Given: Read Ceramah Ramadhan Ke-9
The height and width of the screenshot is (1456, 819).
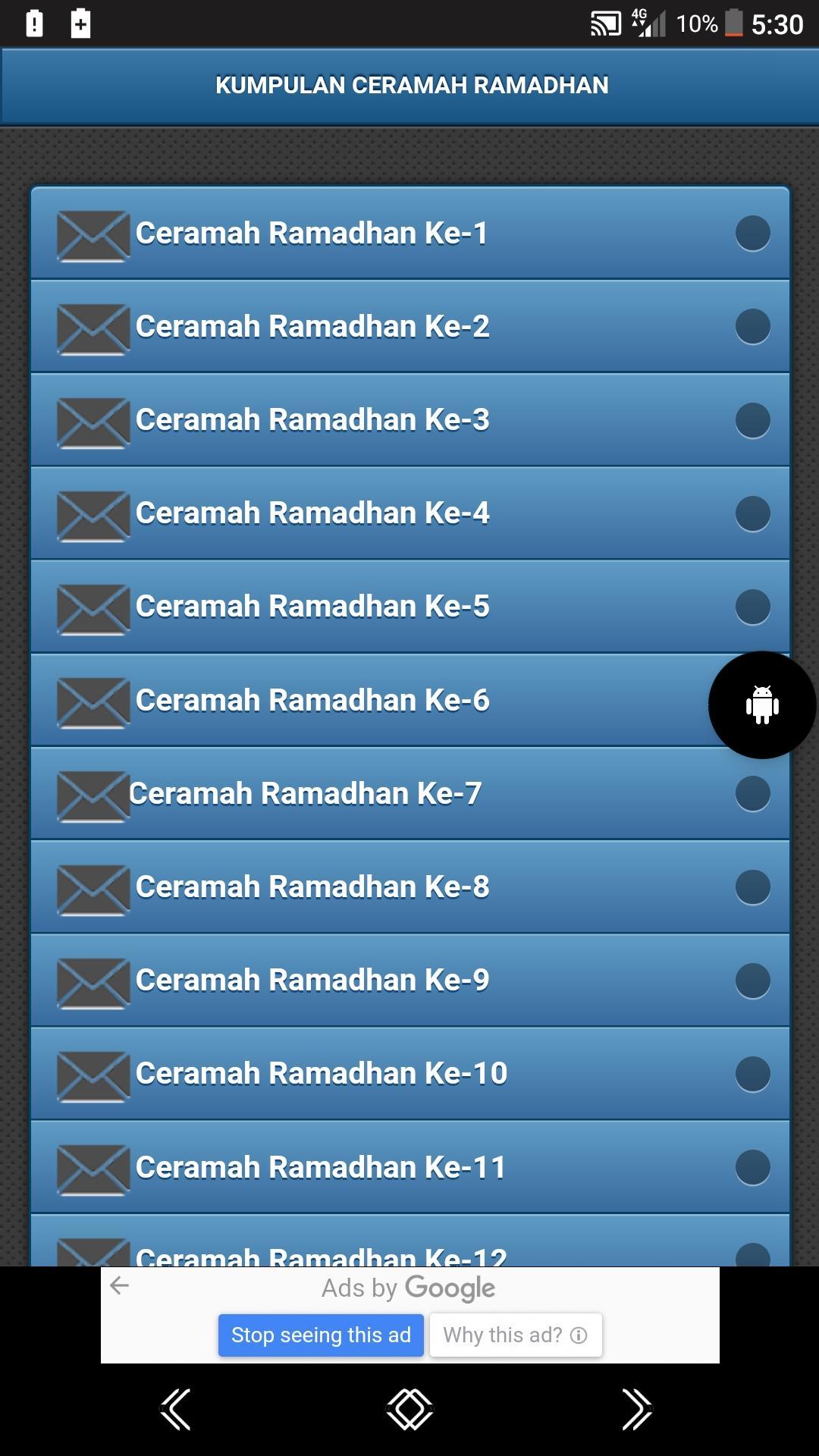Looking at the screenshot, I should (x=409, y=980).
